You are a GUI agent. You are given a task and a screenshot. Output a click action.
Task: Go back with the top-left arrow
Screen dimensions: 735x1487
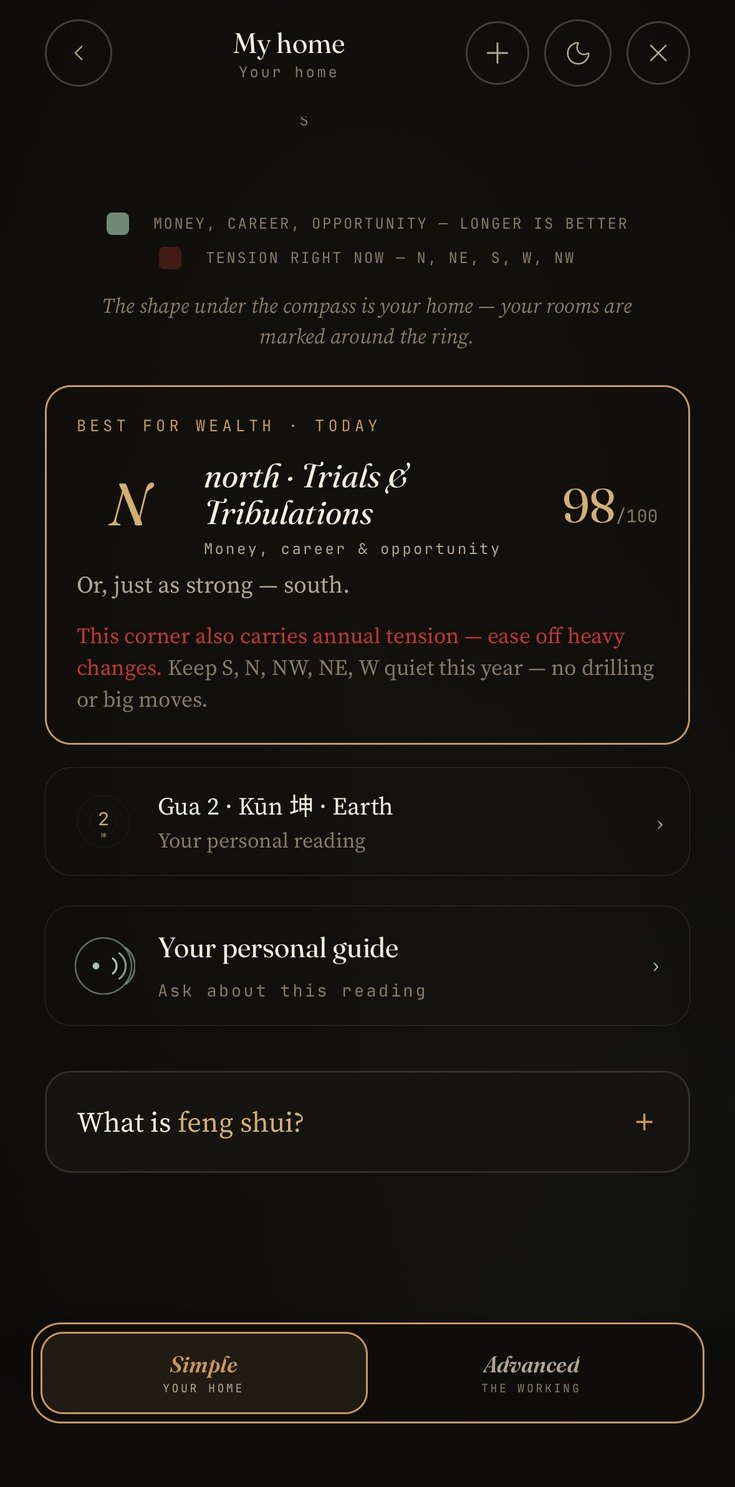(78, 53)
